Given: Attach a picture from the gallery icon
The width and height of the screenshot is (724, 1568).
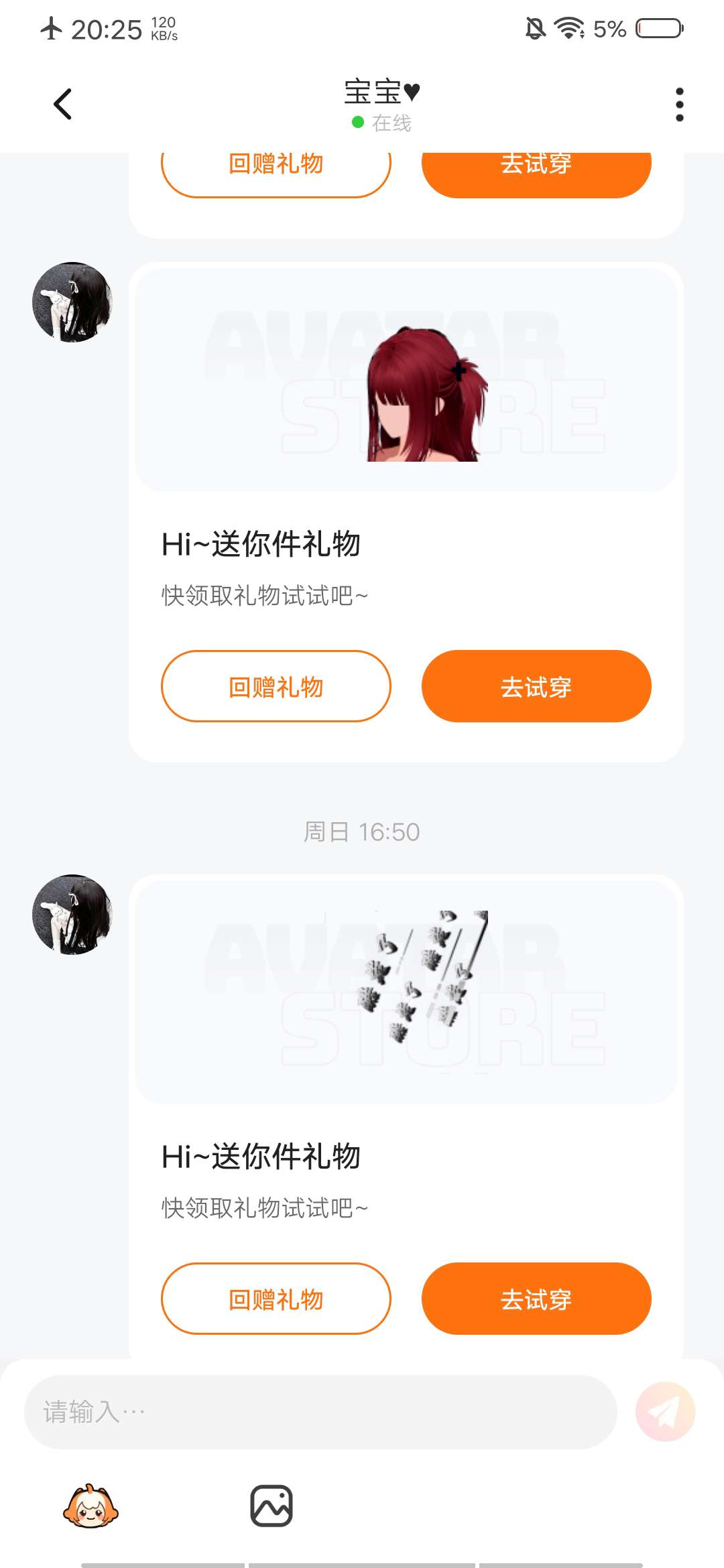Looking at the screenshot, I should coord(271,1506).
